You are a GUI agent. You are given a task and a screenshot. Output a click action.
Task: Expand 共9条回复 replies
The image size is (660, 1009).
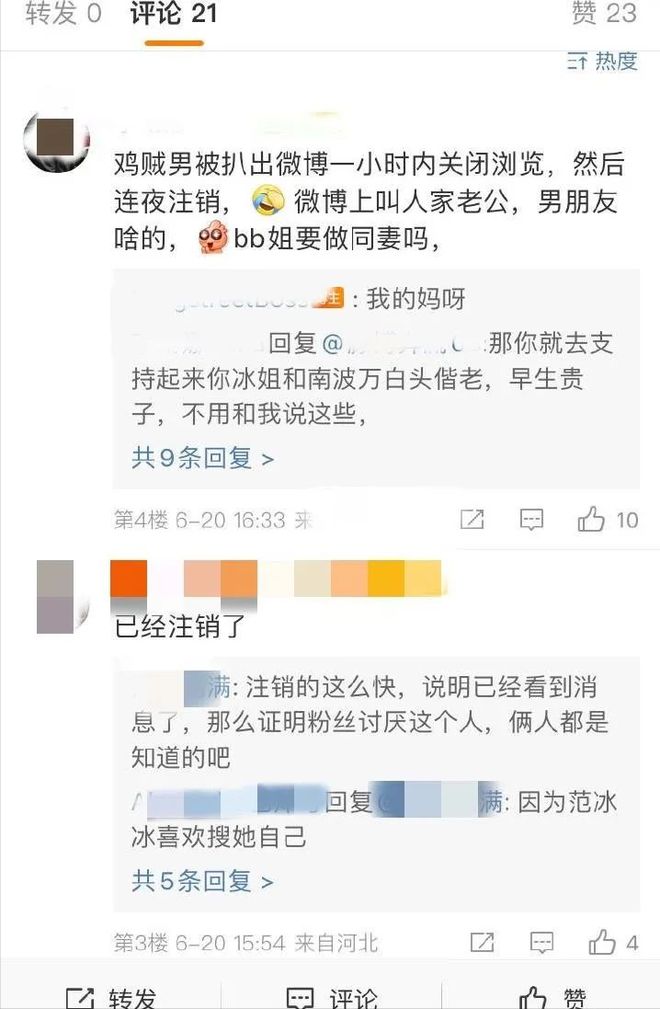pyautogui.click(x=203, y=459)
